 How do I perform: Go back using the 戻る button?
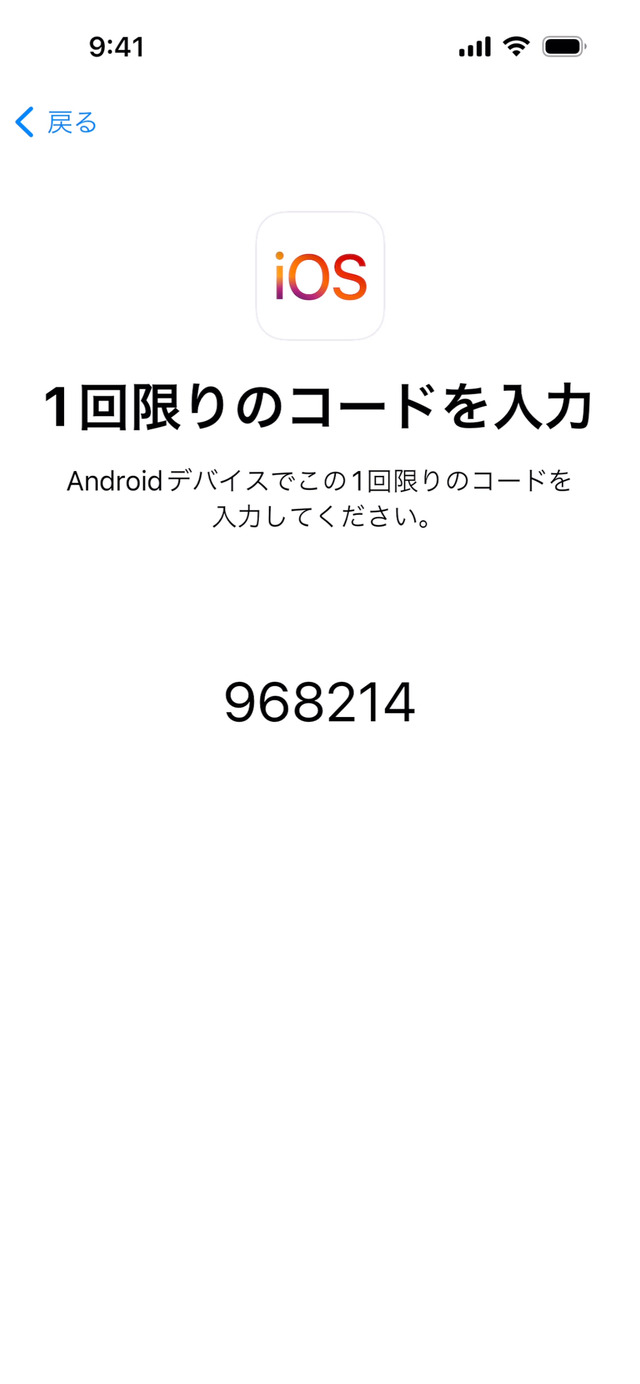pos(56,123)
